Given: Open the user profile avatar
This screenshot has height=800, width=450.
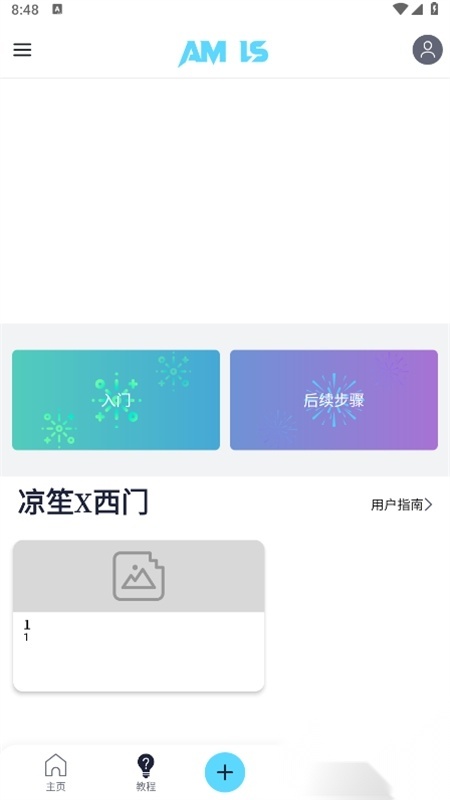Looking at the screenshot, I should click(x=428, y=49).
